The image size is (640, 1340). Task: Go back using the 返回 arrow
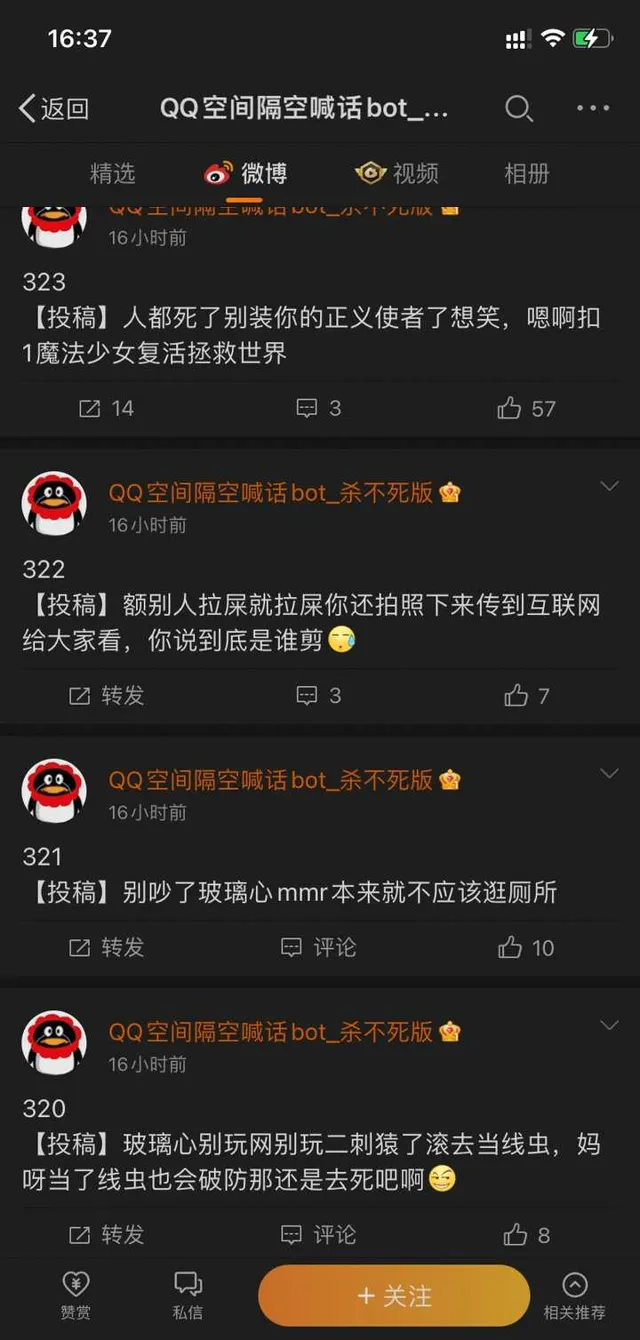[53, 109]
